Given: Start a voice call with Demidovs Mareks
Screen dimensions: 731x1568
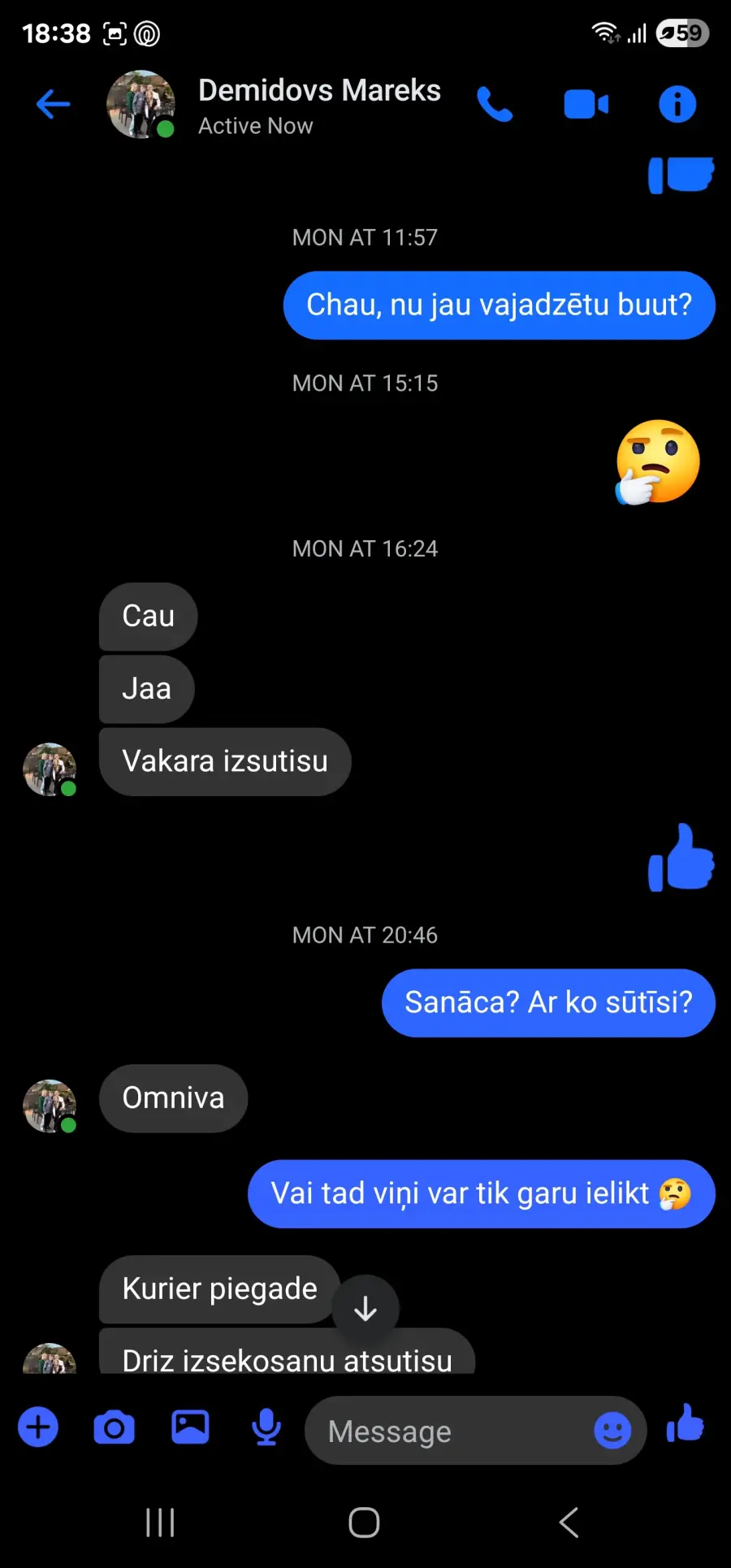Looking at the screenshot, I should pyautogui.click(x=495, y=104).
